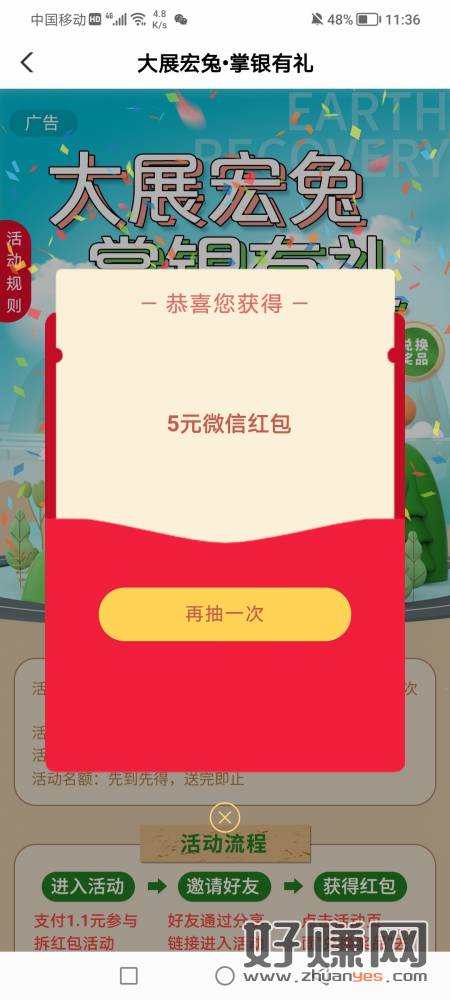
Task: Tap the system recent apps square
Action: tap(129, 975)
